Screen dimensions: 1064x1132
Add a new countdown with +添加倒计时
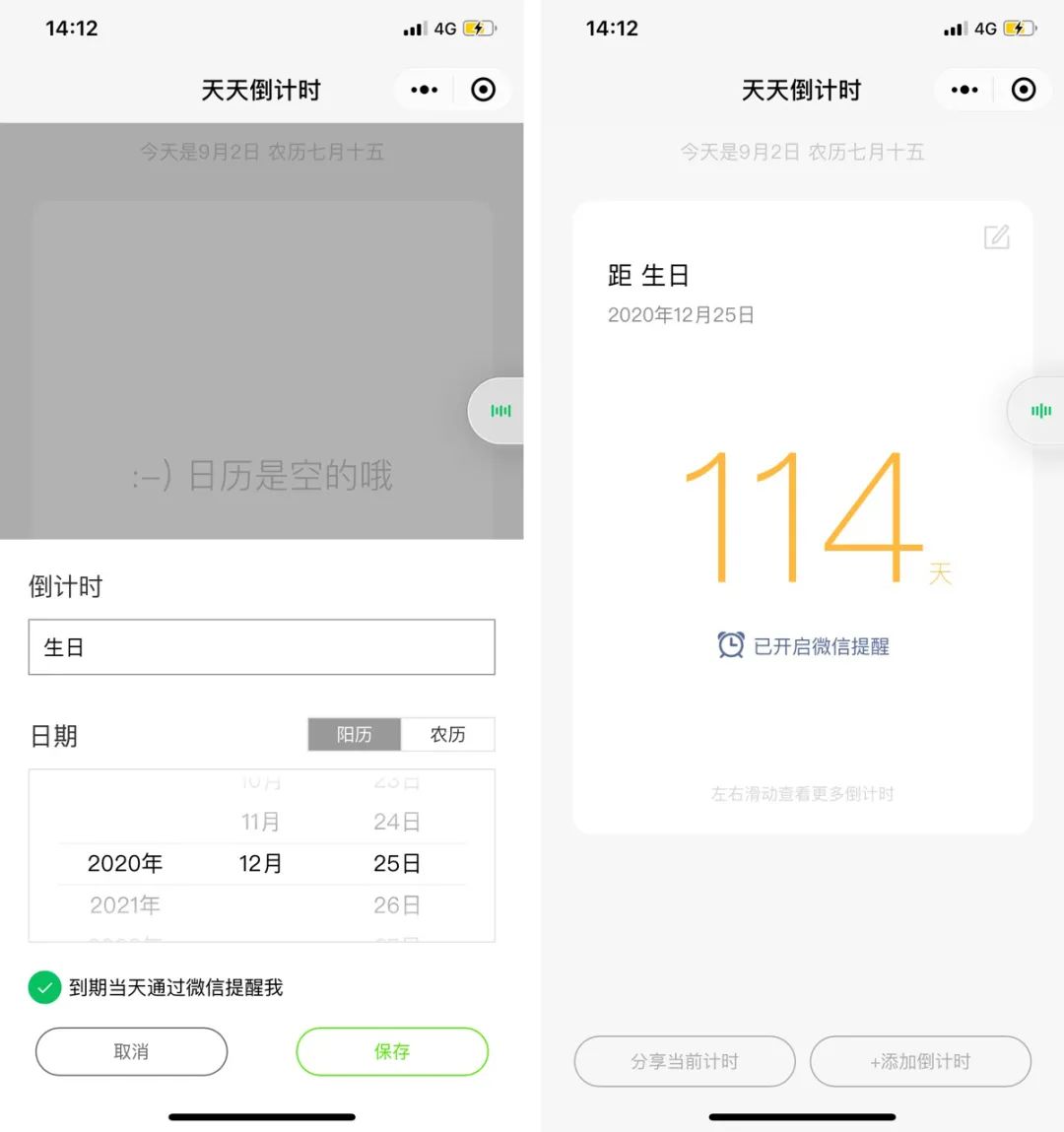click(x=920, y=1061)
